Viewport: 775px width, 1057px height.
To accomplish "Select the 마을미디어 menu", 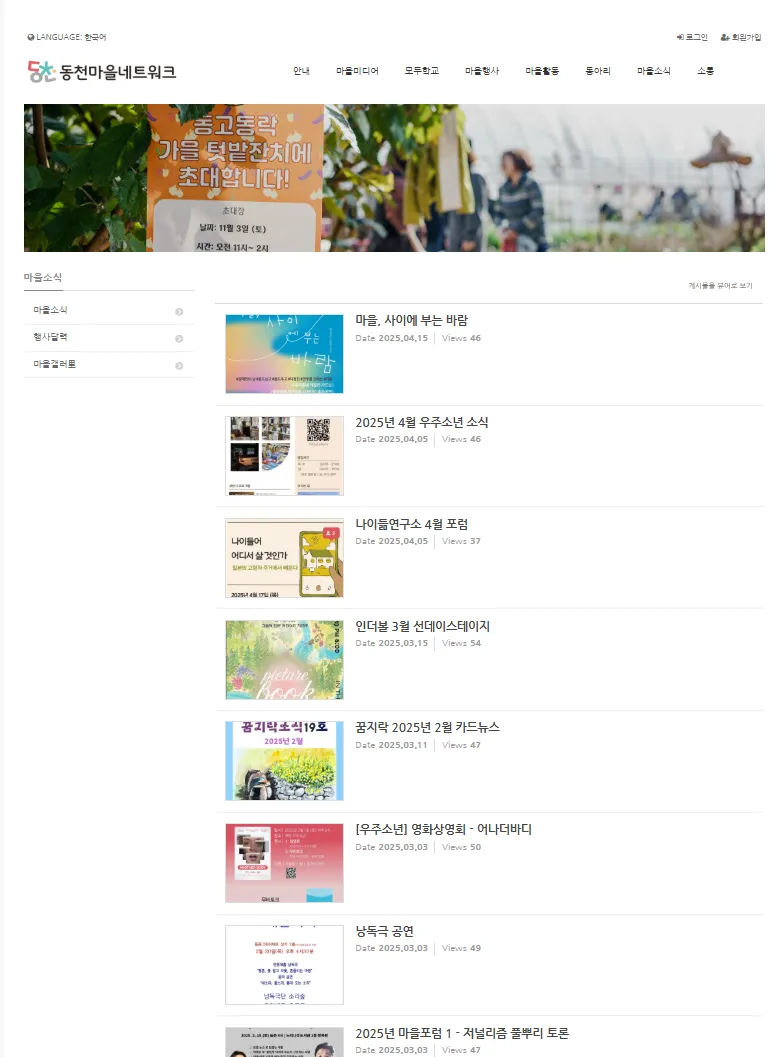I will coord(357,71).
